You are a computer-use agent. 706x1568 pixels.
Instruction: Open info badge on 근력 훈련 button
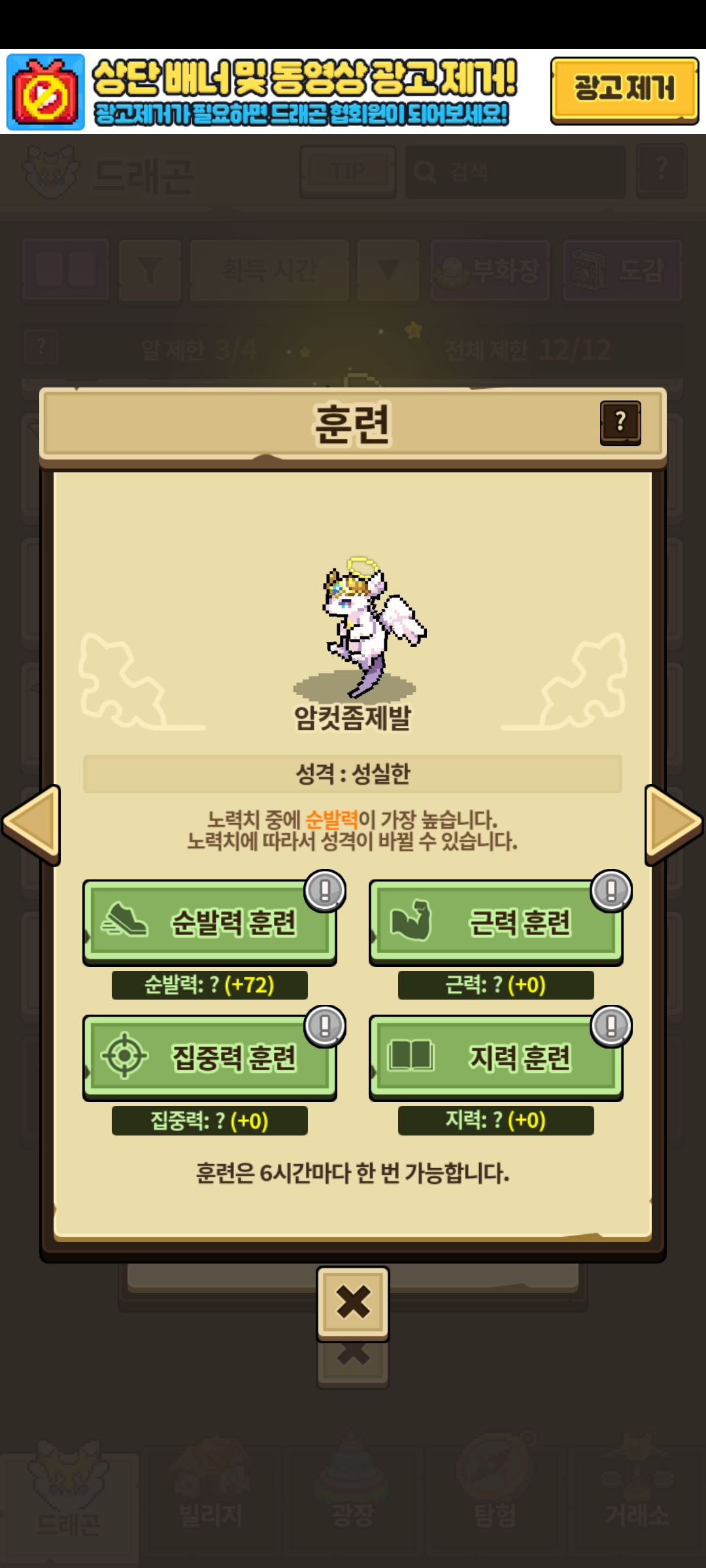[x=611, y=890]
